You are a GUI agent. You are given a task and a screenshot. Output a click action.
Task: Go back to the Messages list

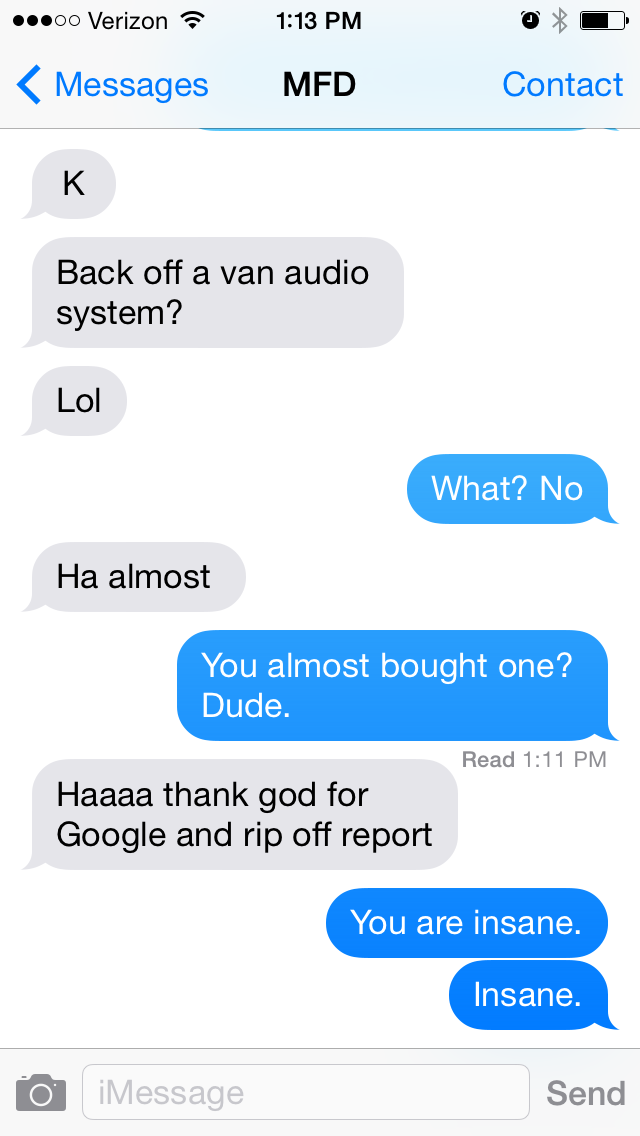pyautogui.click(x=112, y=85)
